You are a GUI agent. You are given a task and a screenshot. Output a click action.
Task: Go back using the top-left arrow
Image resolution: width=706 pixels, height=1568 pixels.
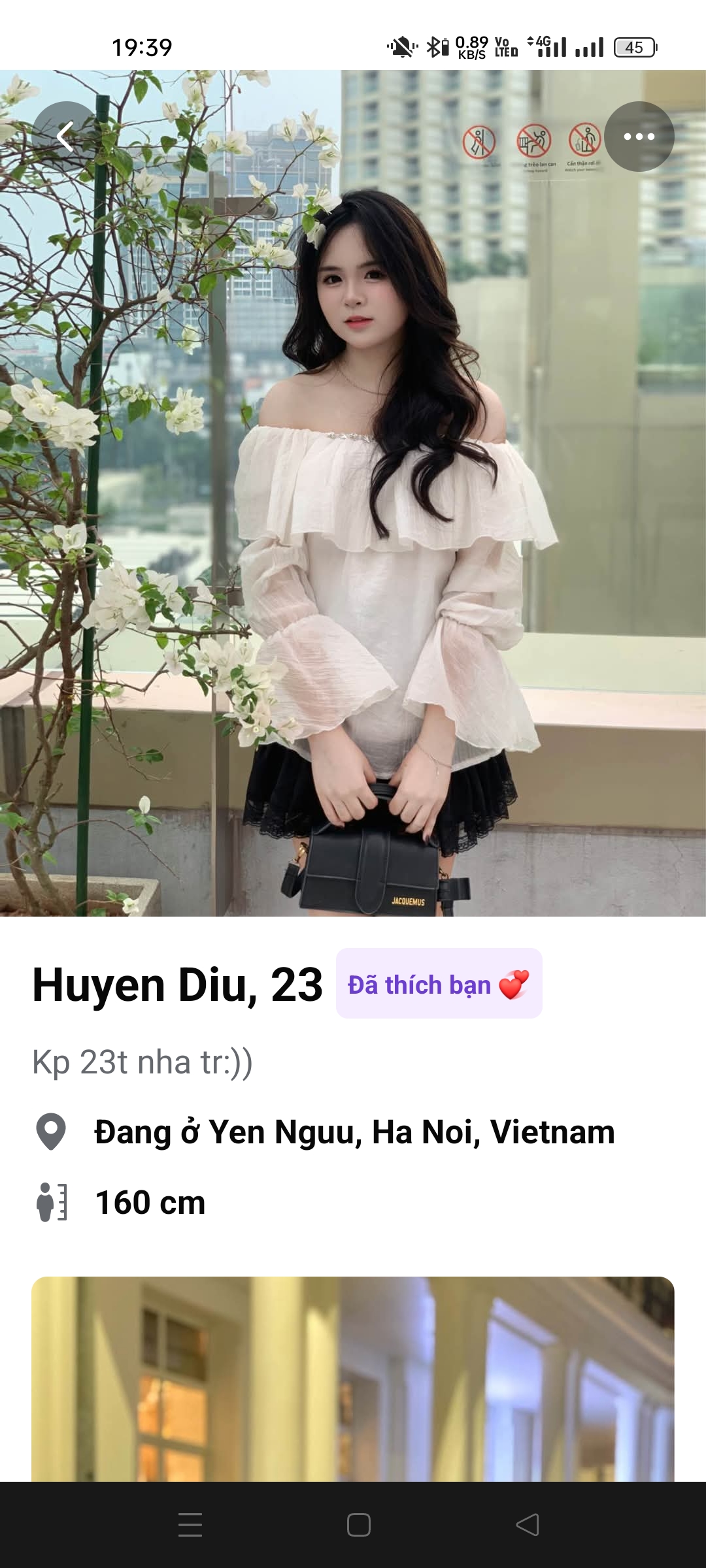coord(65,137)
